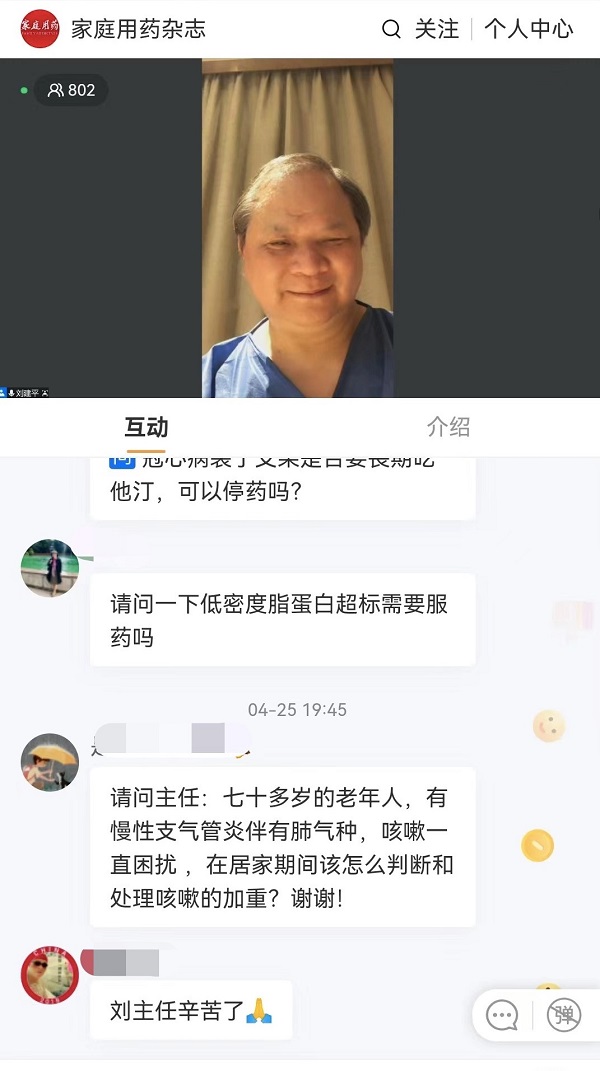Open 个人中心 personal center
Screen dimensions: 600x1071
click(x=528, y=29)
